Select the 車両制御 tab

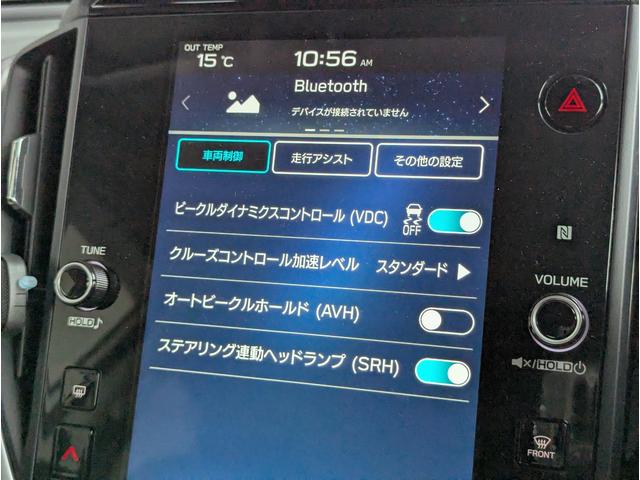222,157
